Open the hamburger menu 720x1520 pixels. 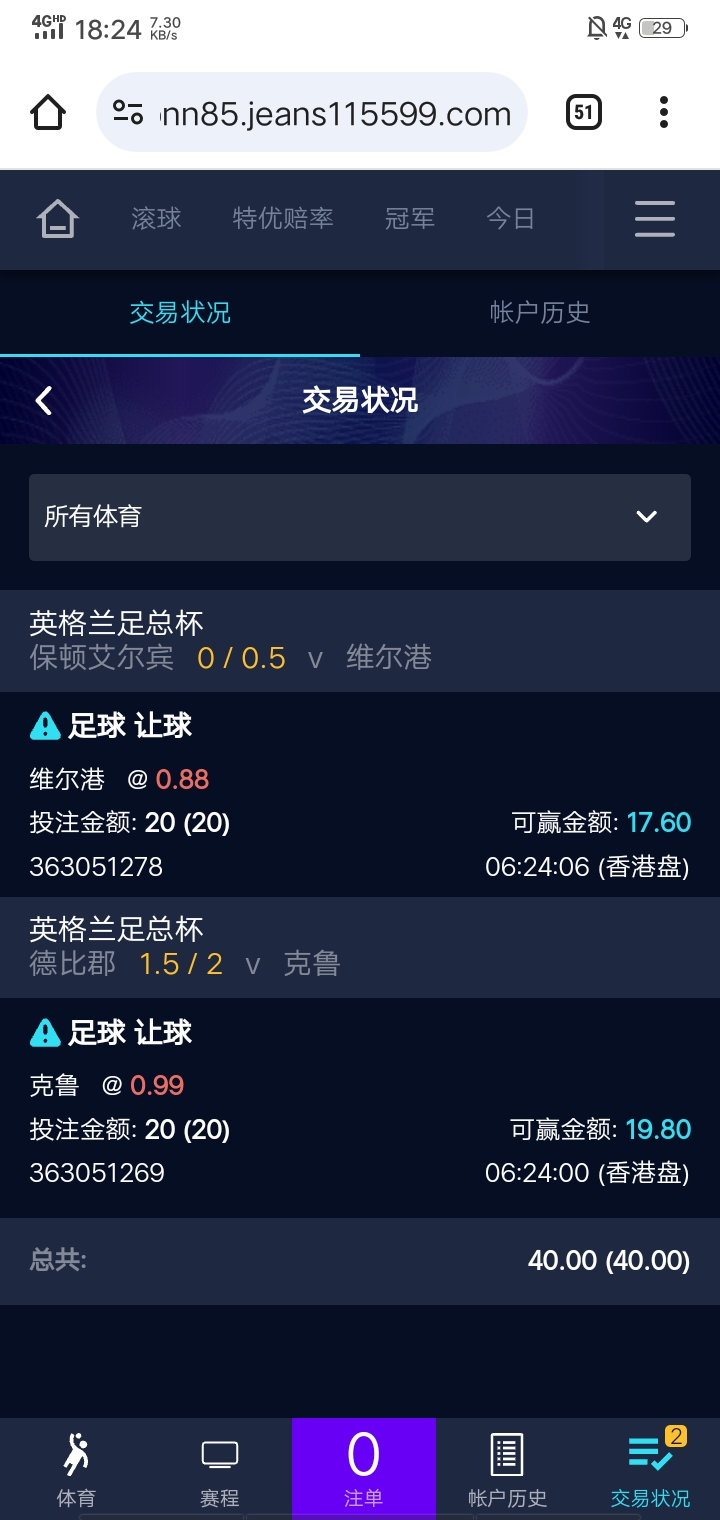655,218
